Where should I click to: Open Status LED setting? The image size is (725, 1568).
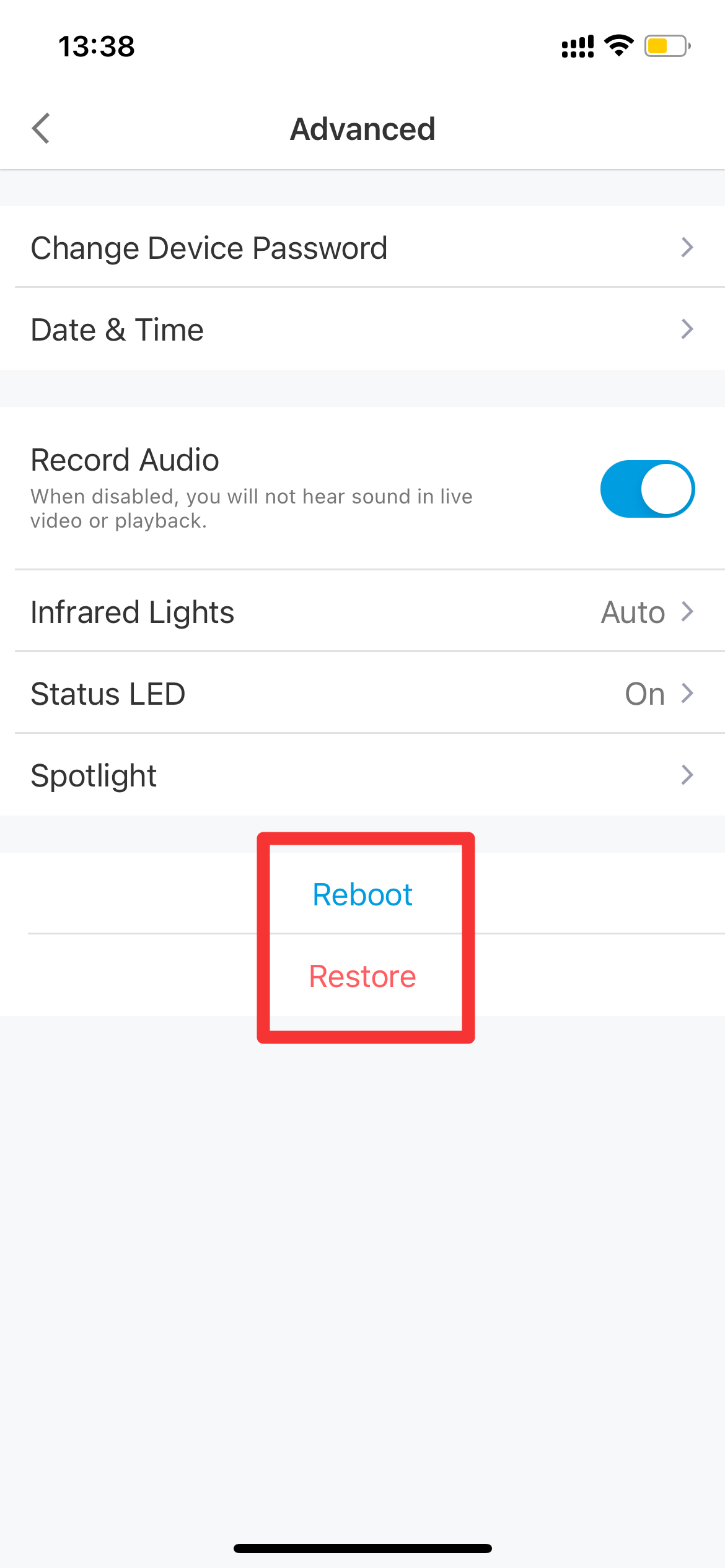point(362,693)
